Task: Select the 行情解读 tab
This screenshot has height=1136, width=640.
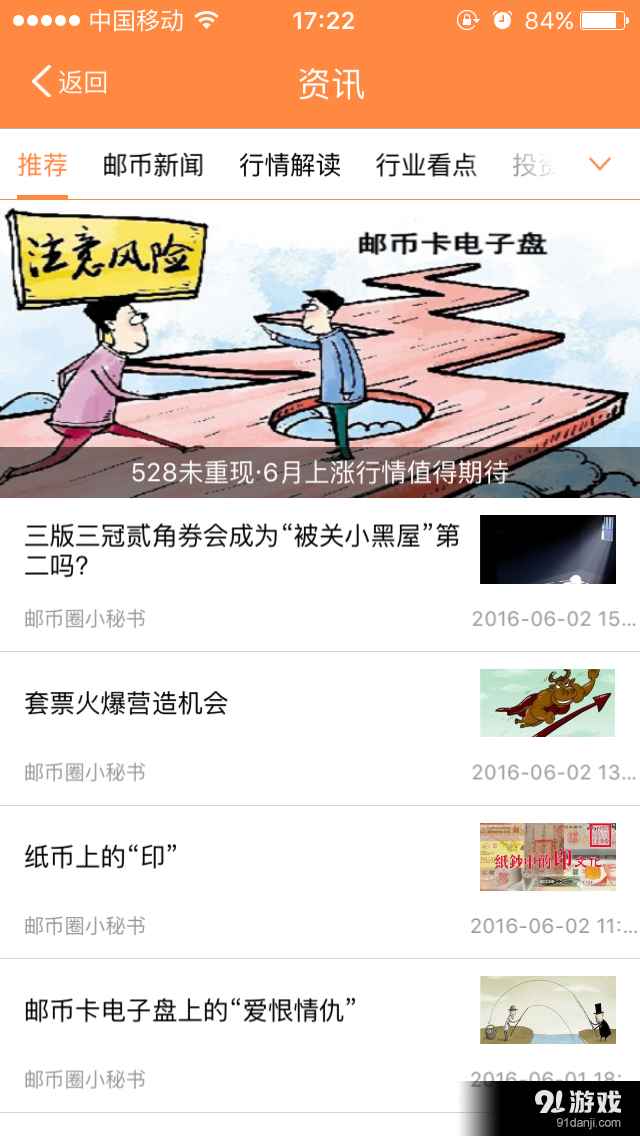Action: pos(290,165)
